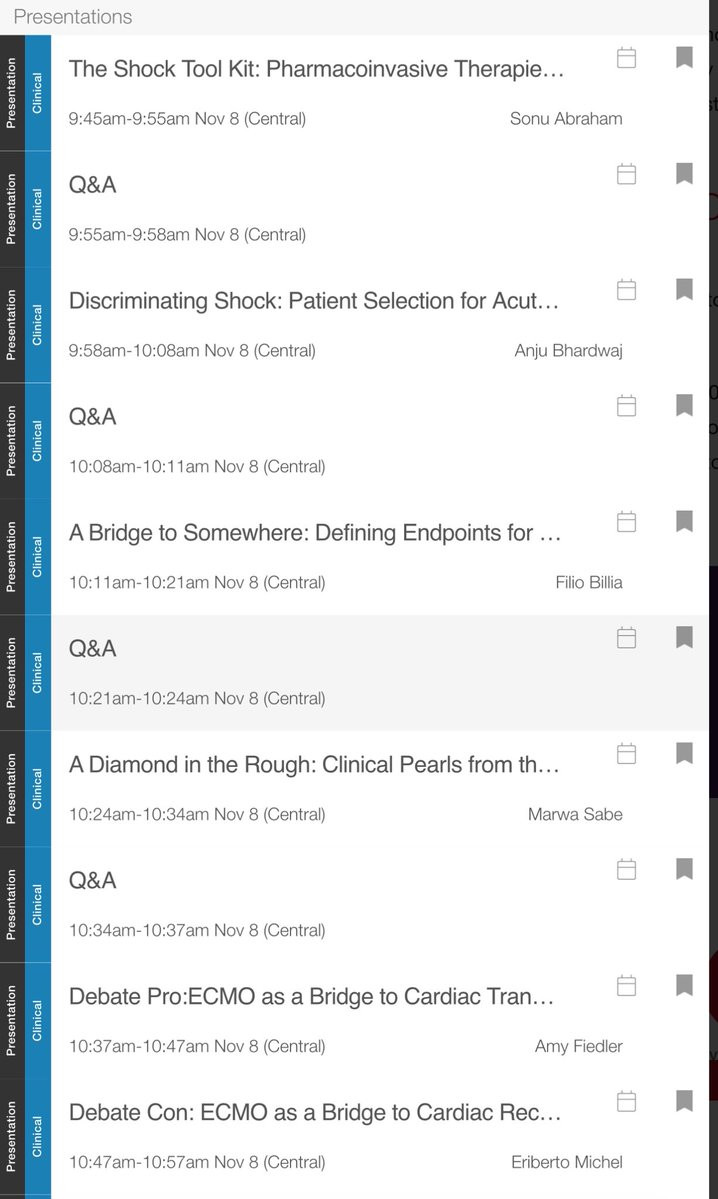Bookmark the 10:34am Q&A session
718x1199 pixels.
[x=684, y=870]
